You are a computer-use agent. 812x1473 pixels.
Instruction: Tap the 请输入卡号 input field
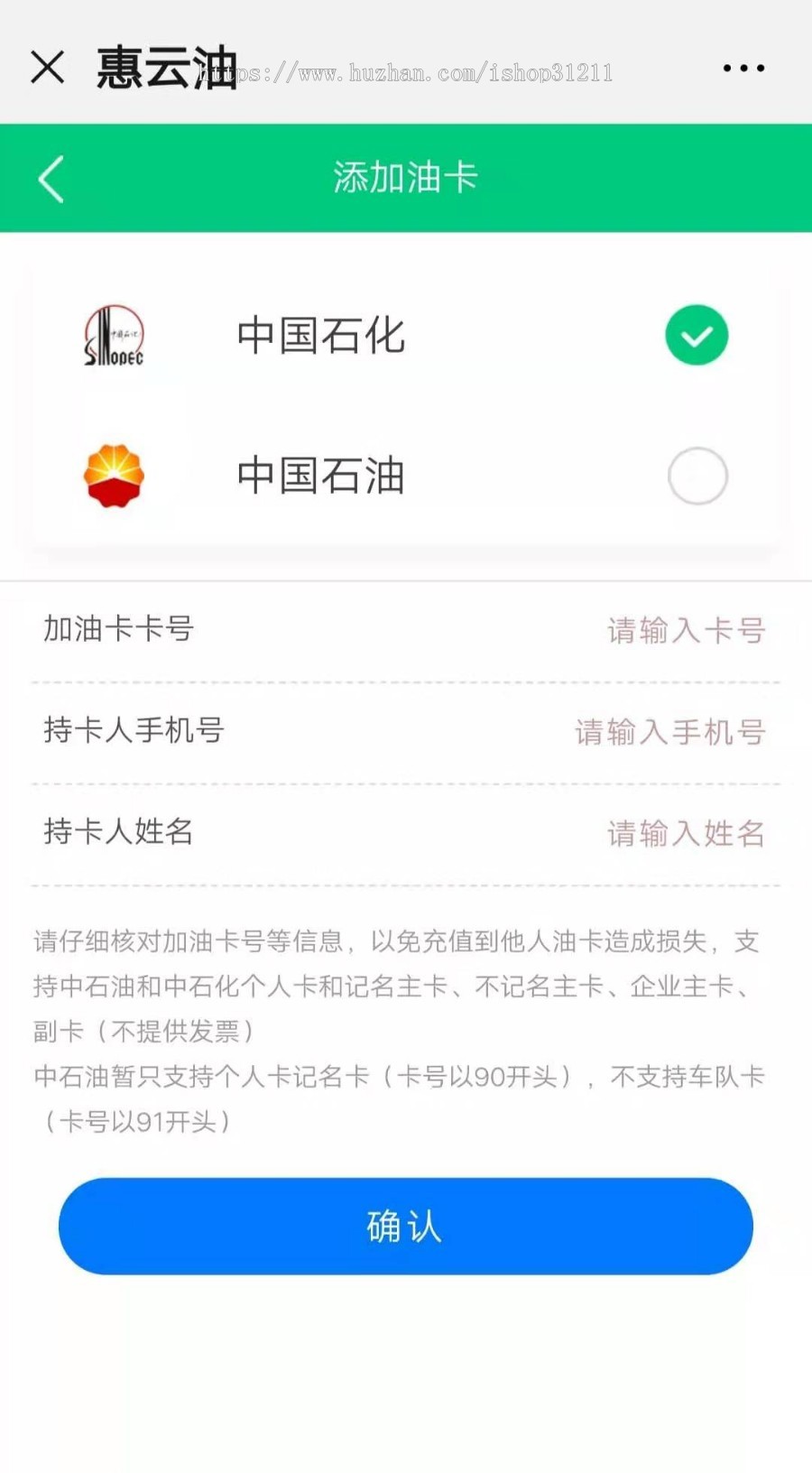687,631
